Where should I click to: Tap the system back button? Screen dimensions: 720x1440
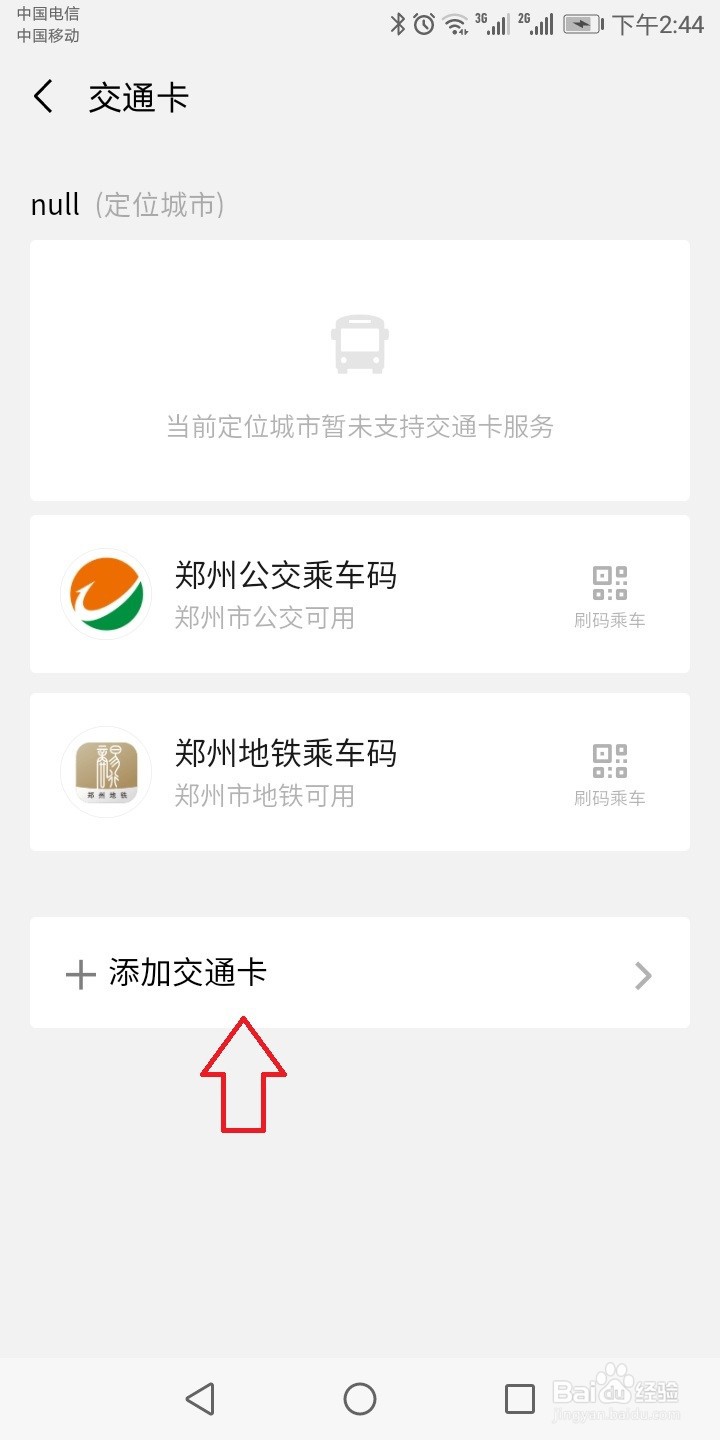point(200,1398)
